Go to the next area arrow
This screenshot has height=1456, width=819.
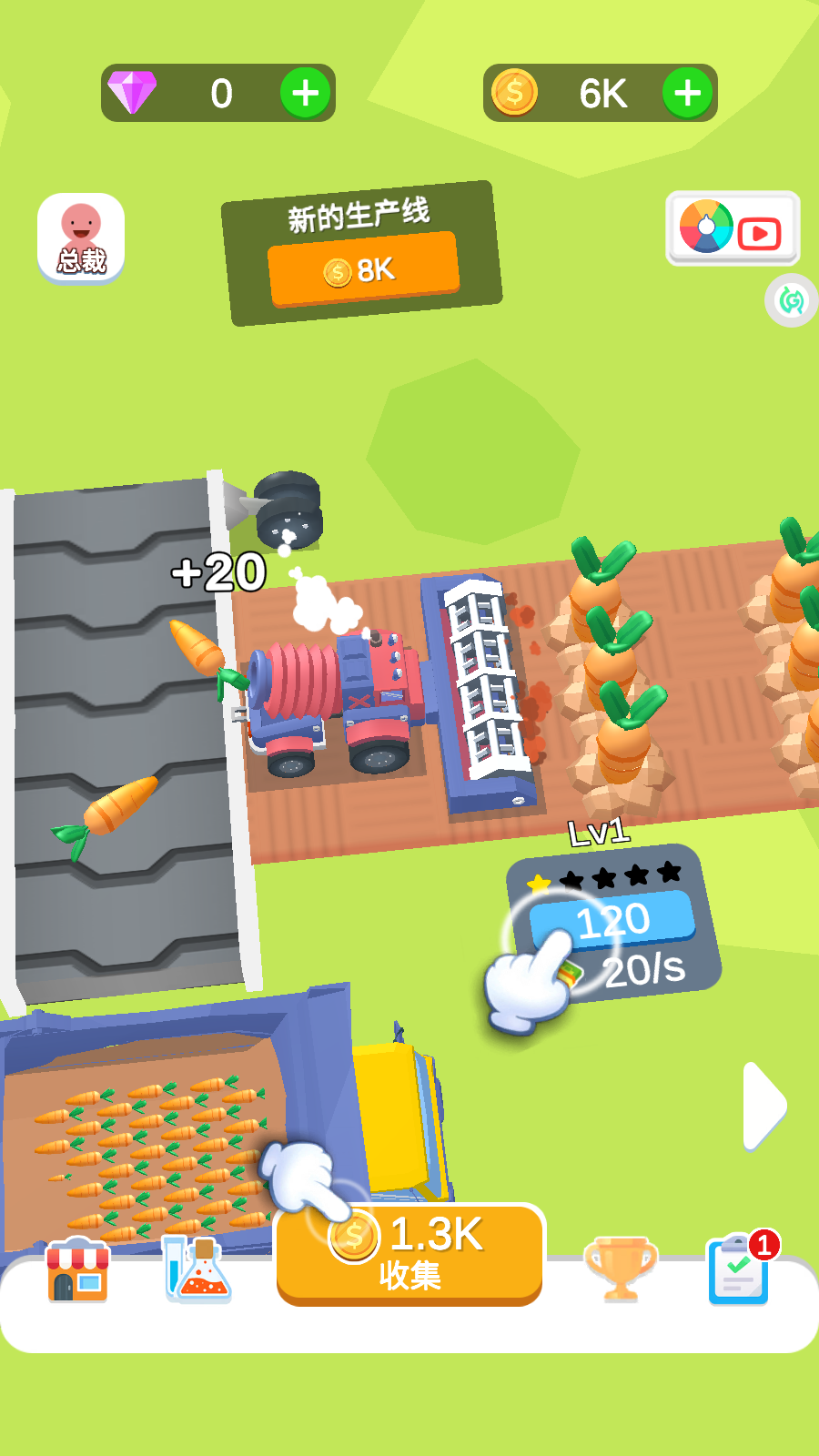pos(763,1105)
